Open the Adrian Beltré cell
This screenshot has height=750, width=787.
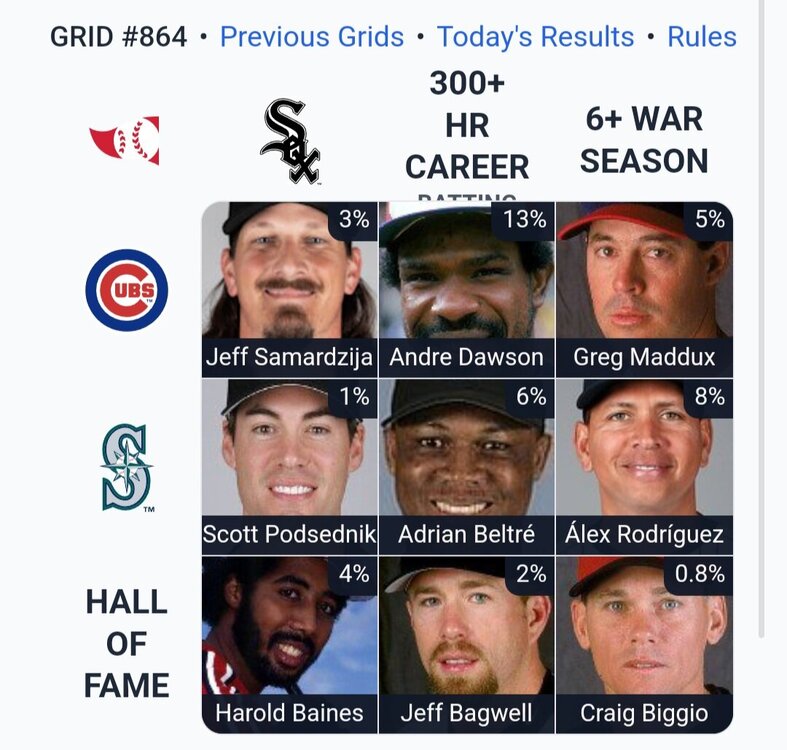(x=466, y=467)
